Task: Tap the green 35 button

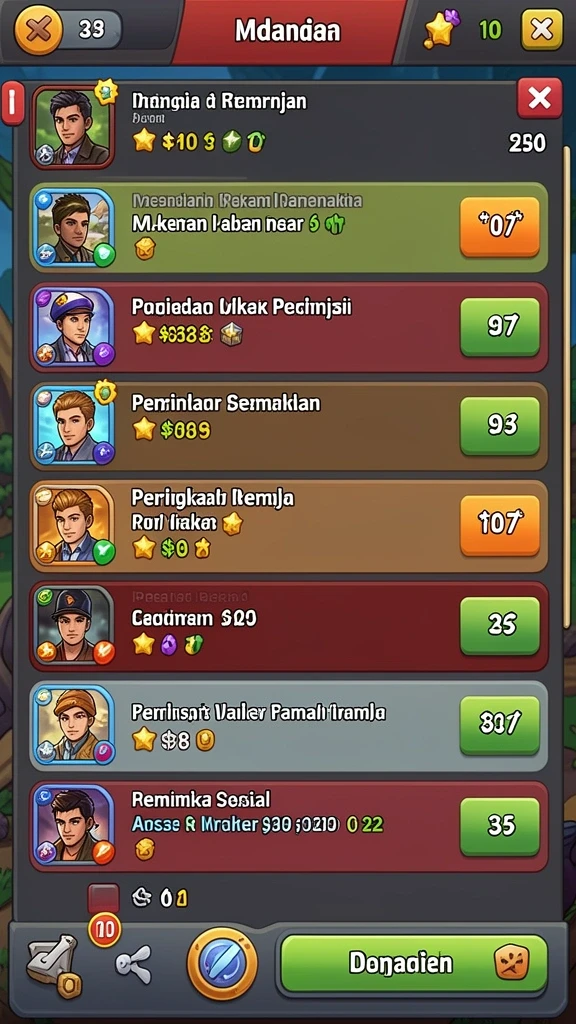Action: click(x=500, y=826)
